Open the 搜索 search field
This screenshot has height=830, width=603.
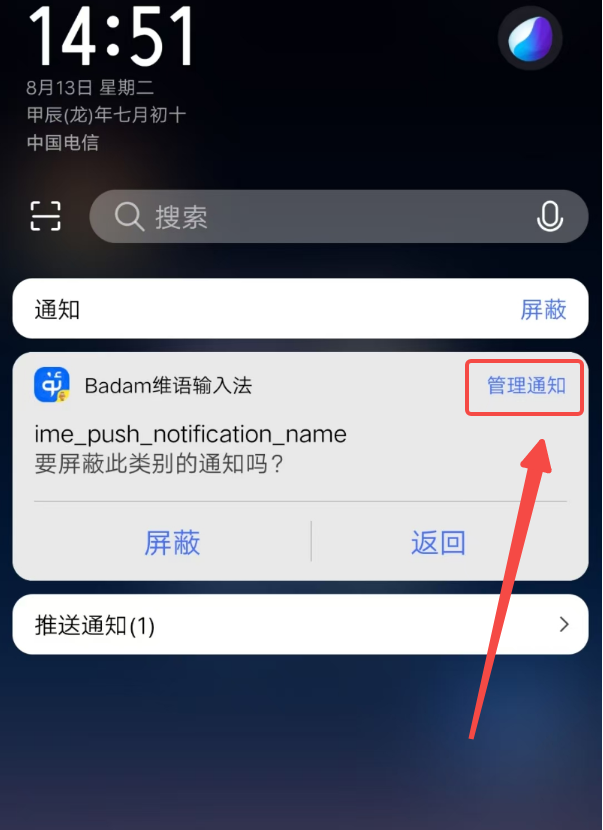point(320,216)
